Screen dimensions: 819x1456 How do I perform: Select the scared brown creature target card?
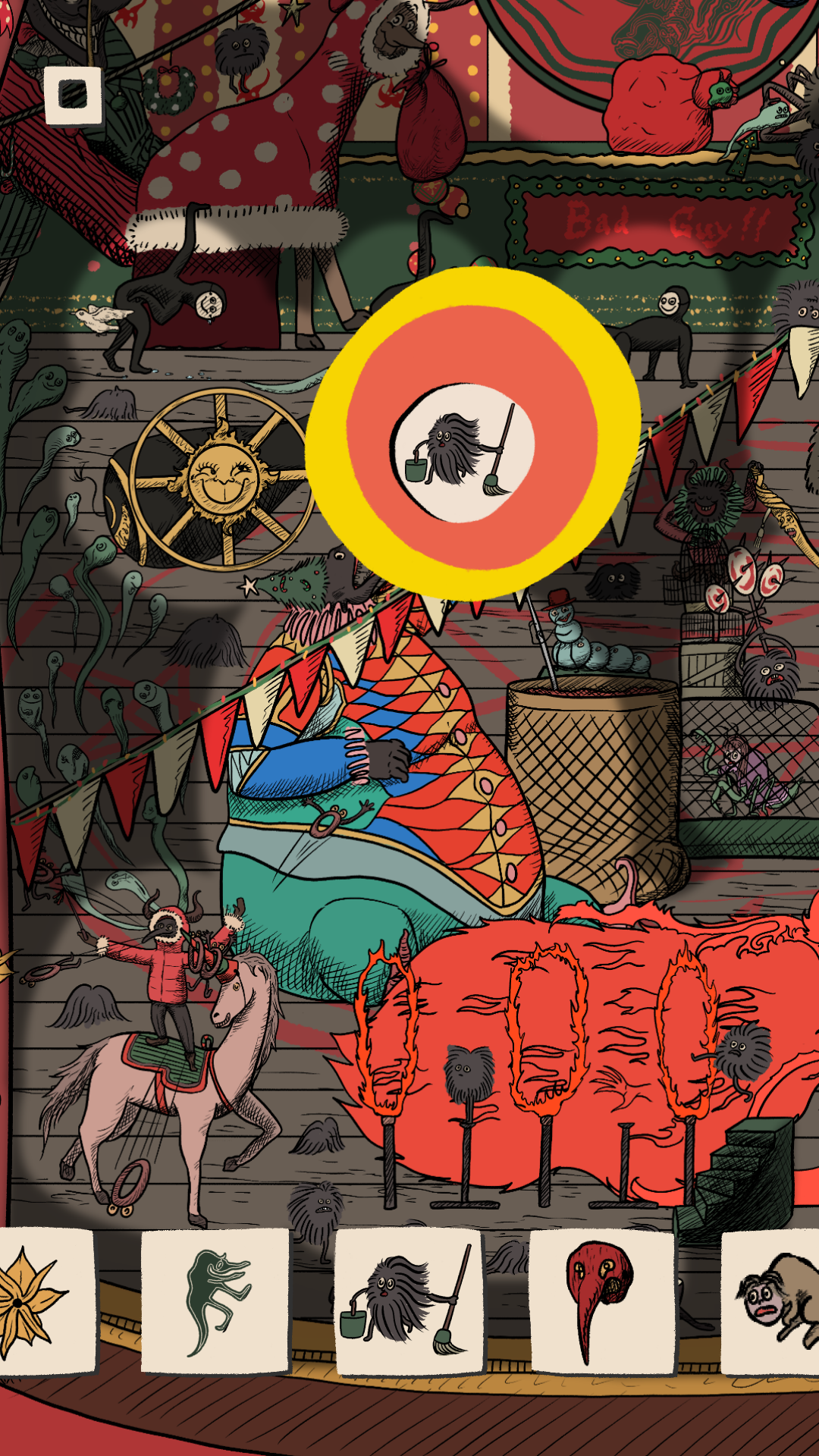pyautogui.click(x=770, y=1301)
